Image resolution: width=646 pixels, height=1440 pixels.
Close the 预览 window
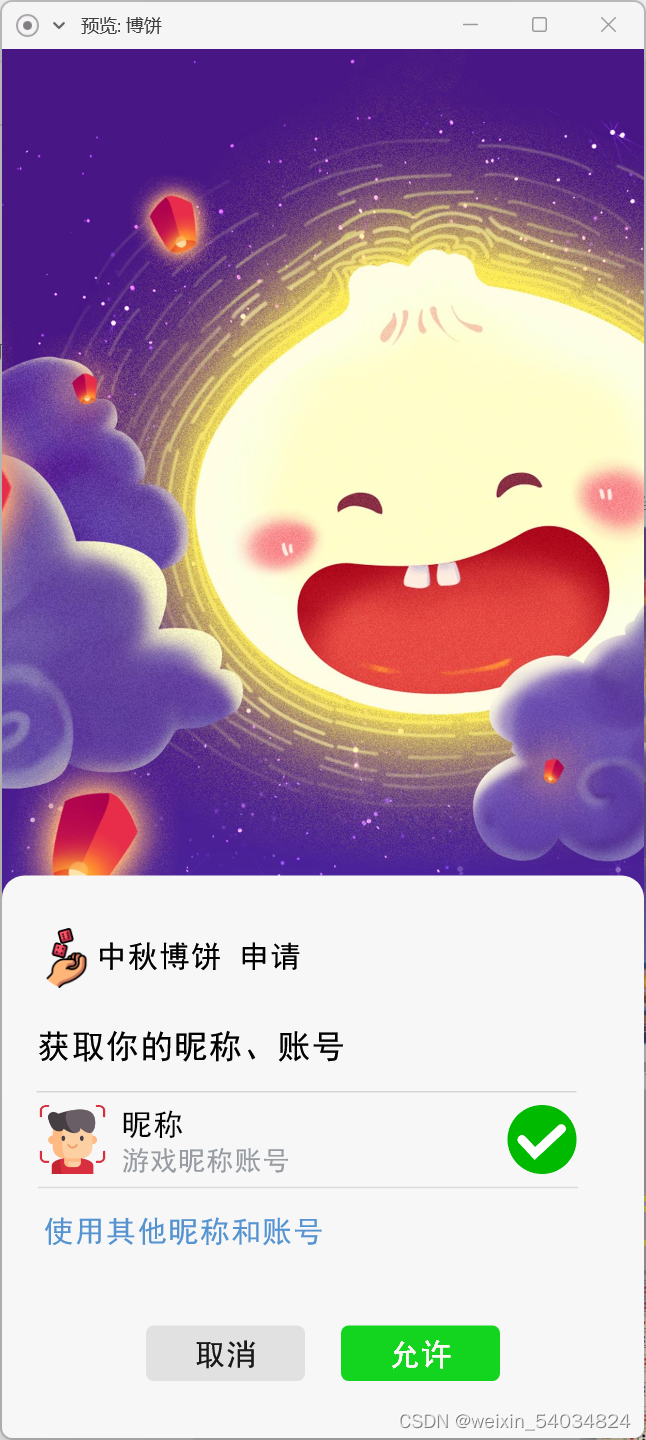(x=608, y=25)
